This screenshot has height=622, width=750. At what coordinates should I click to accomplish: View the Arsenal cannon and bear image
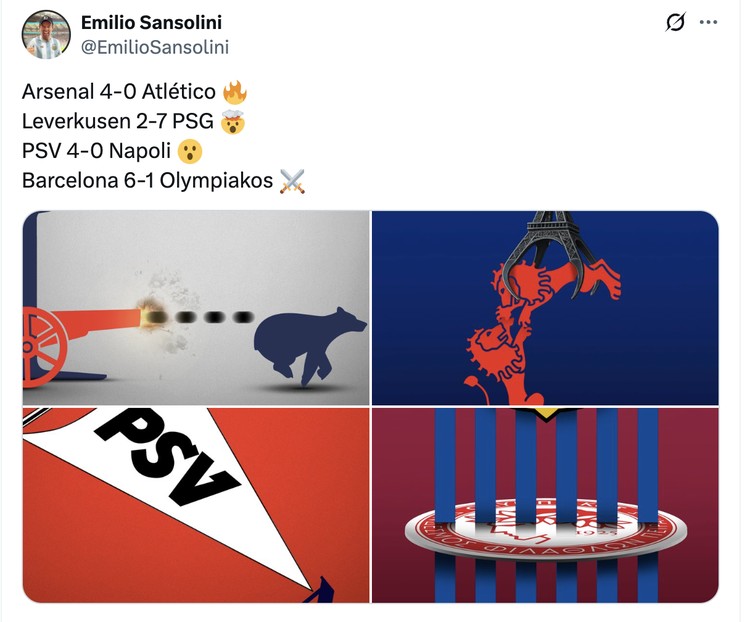(x=195, y=308)
